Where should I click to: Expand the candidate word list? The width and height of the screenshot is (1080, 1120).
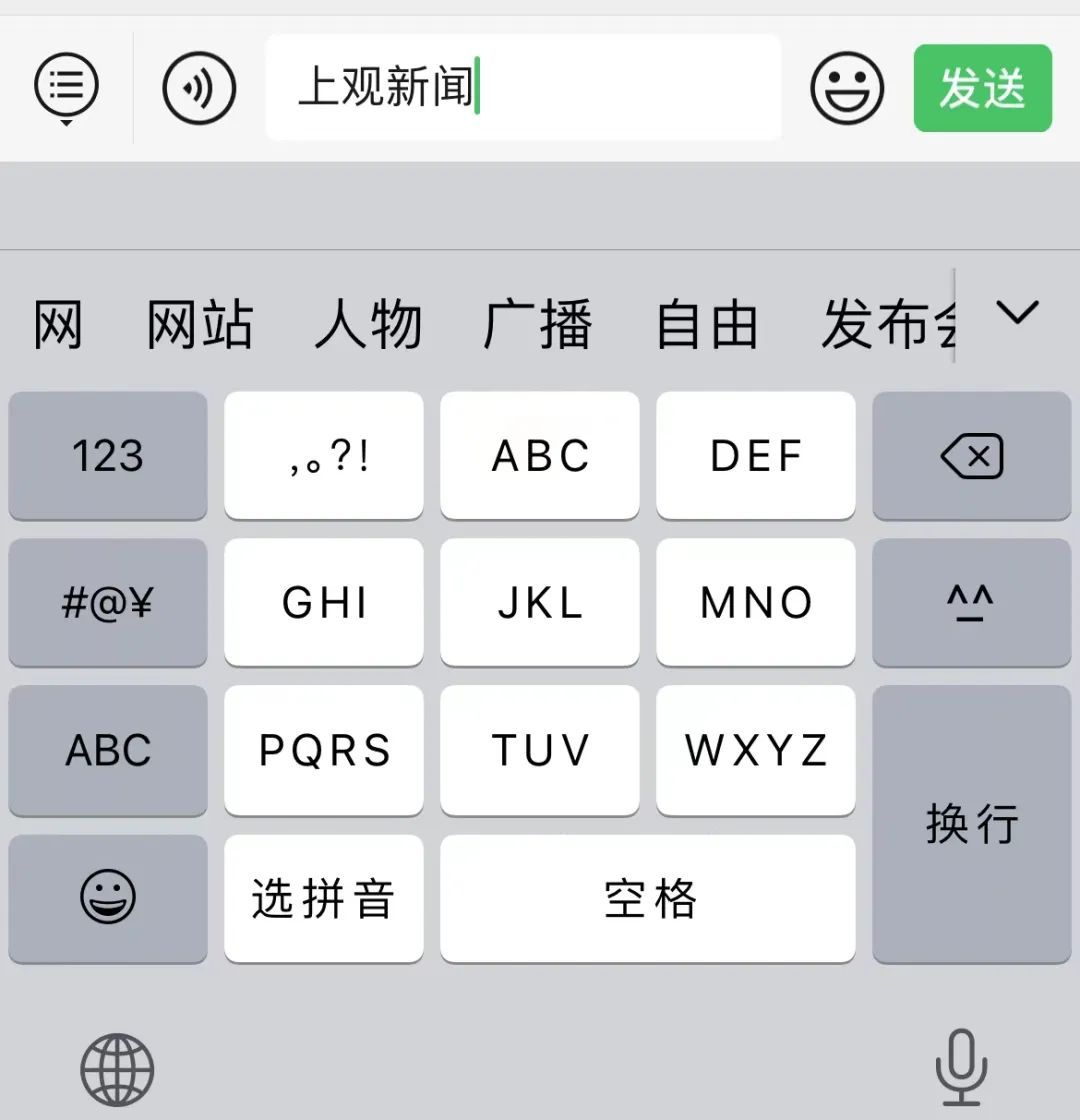click(1018, 314)
